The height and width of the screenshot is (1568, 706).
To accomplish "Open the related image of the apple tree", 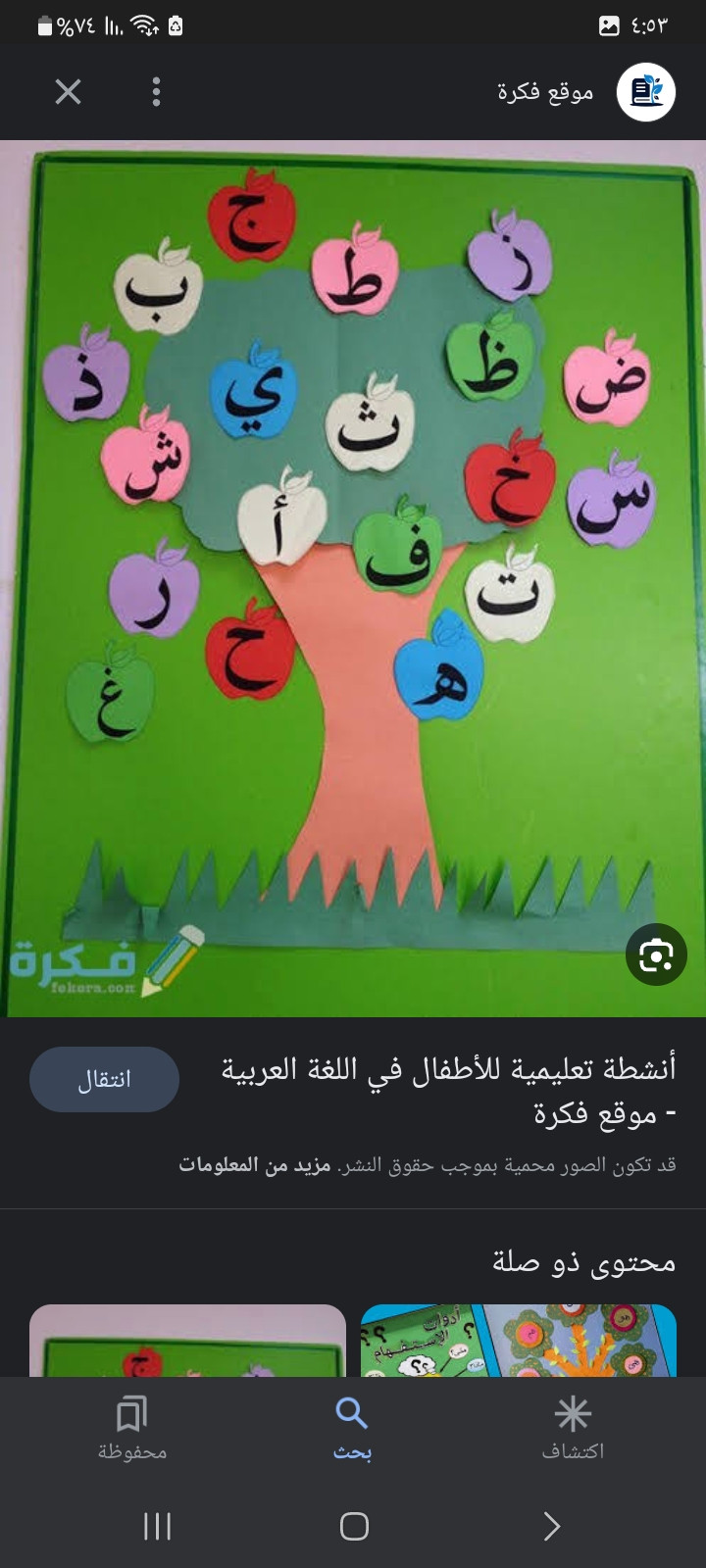I will coord(187,1340).
